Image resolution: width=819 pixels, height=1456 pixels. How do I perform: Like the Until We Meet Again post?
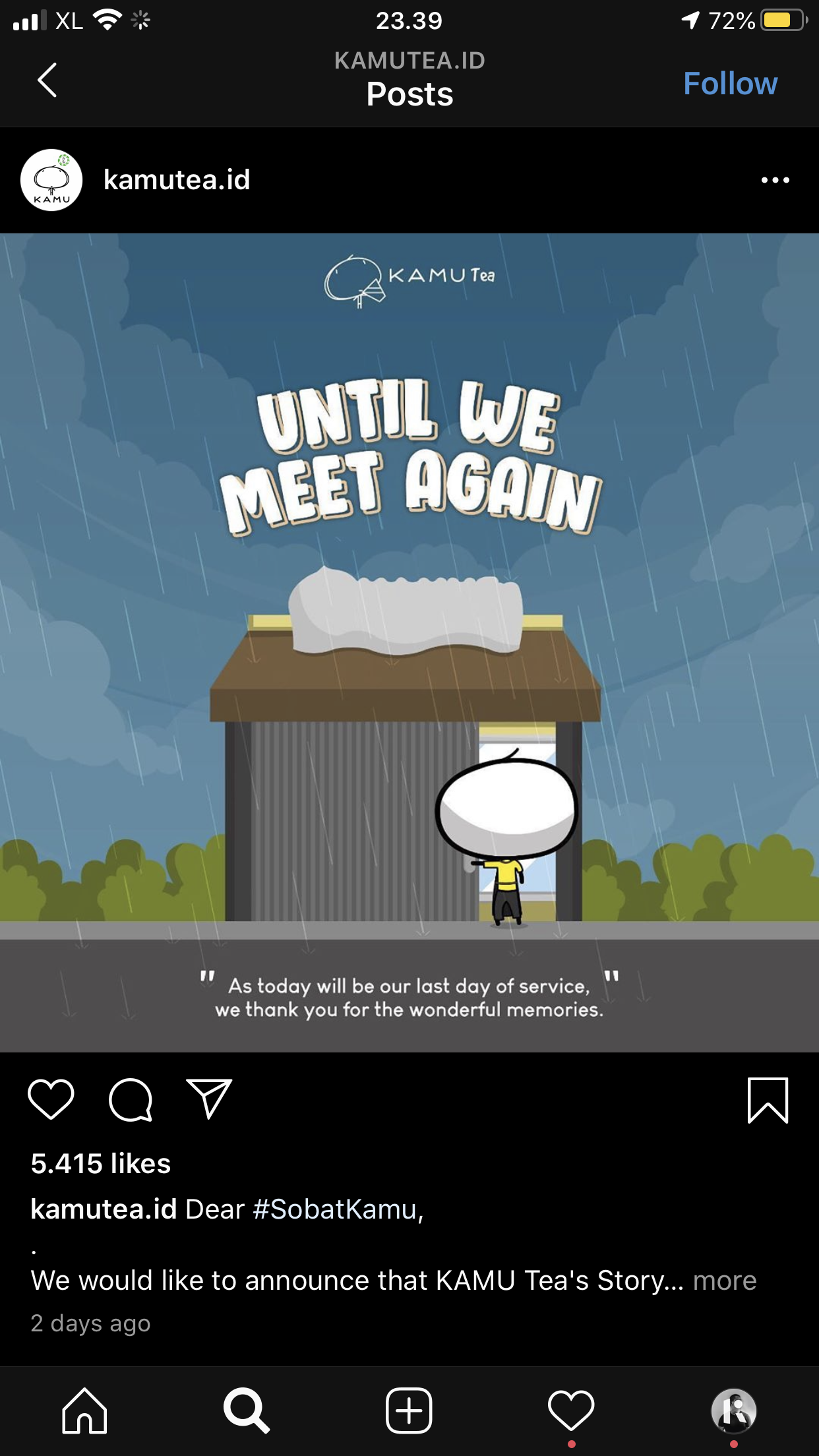[x=51, y=1099]
